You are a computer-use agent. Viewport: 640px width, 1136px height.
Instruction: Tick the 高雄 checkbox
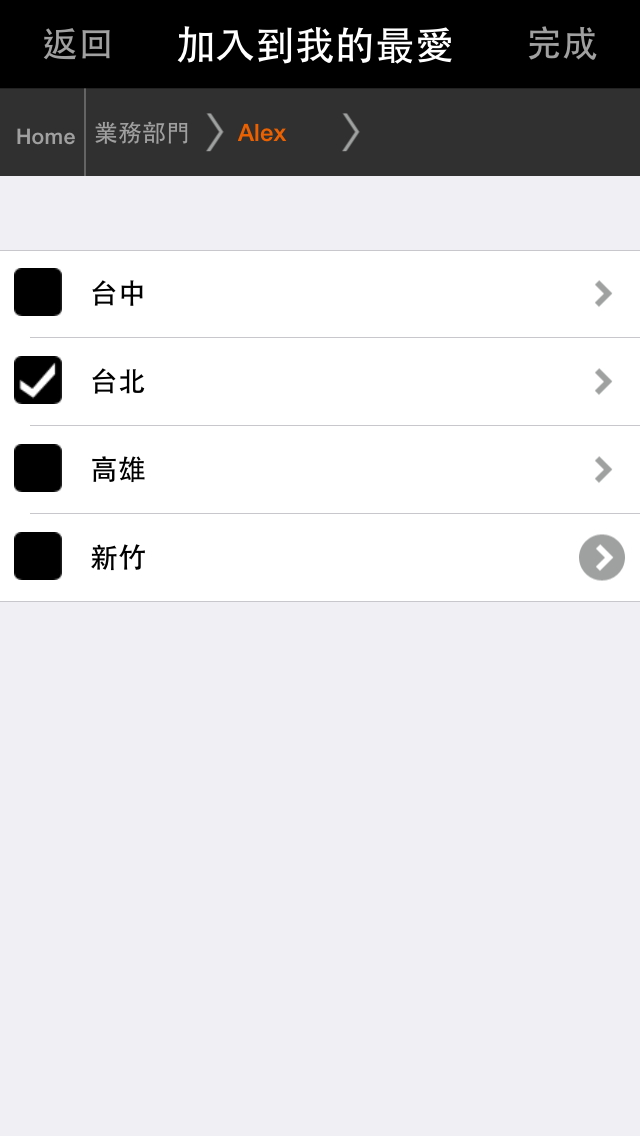(38, 468)
